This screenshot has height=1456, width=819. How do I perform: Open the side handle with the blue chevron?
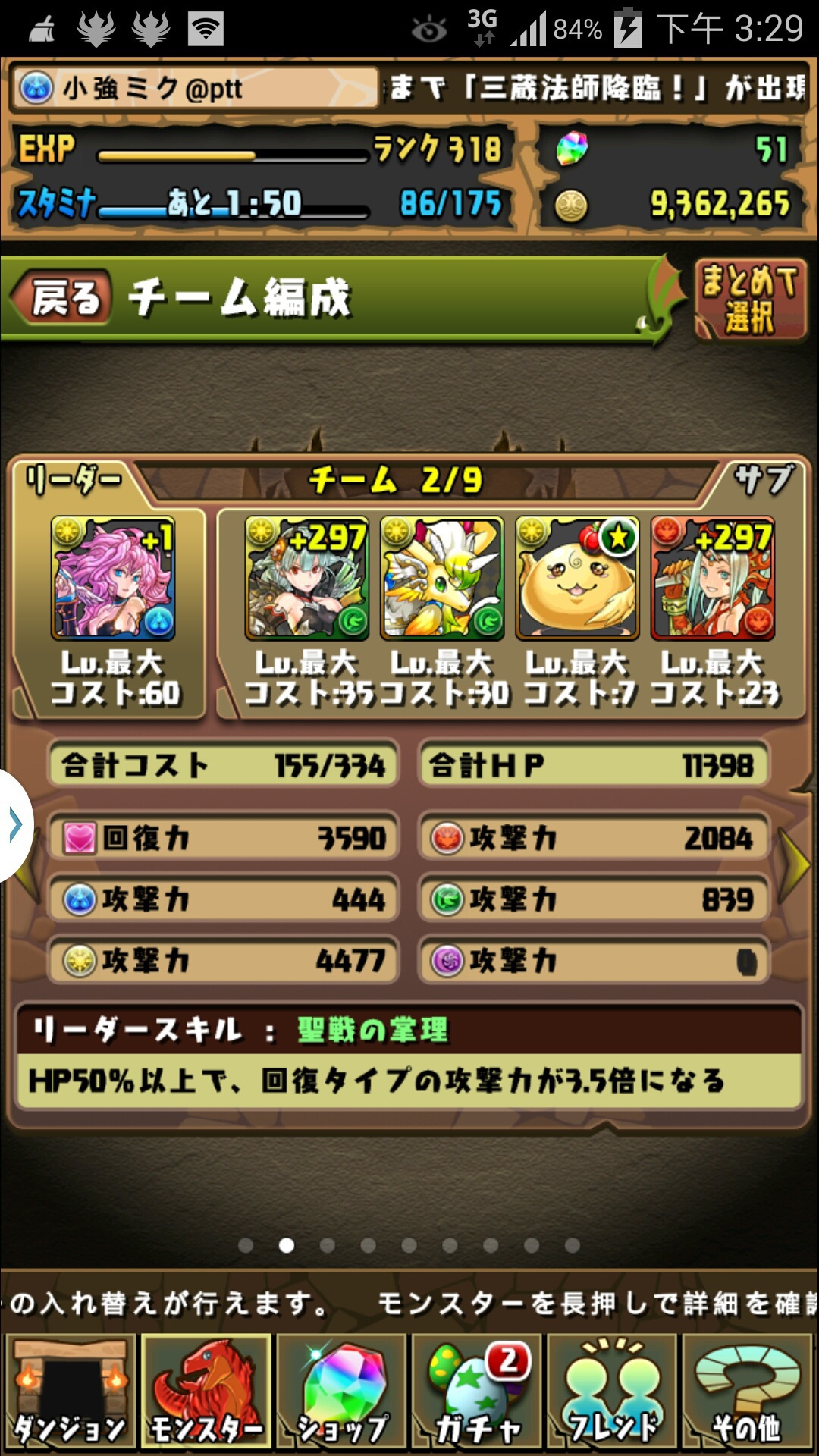pos(15,824)
